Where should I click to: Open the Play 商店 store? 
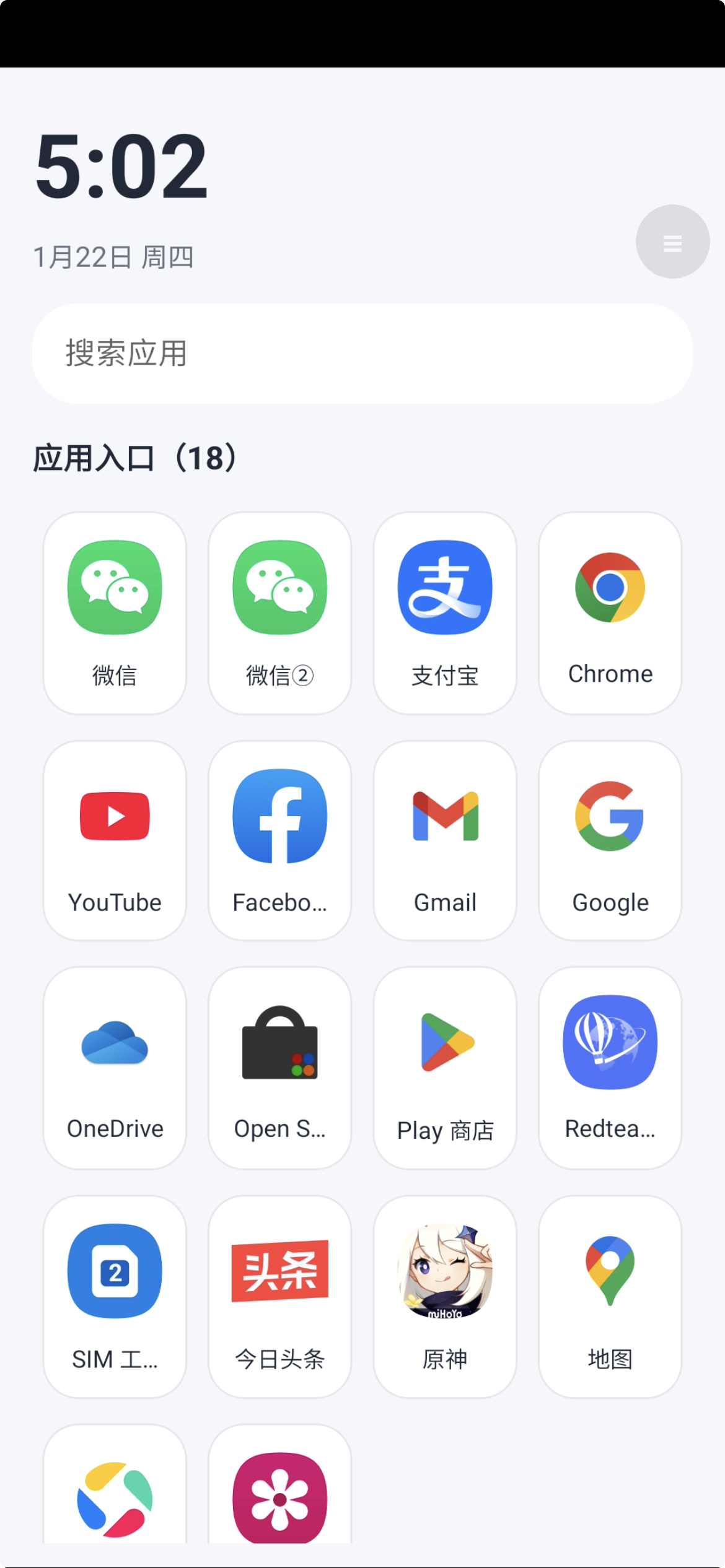coord(444,1066)
